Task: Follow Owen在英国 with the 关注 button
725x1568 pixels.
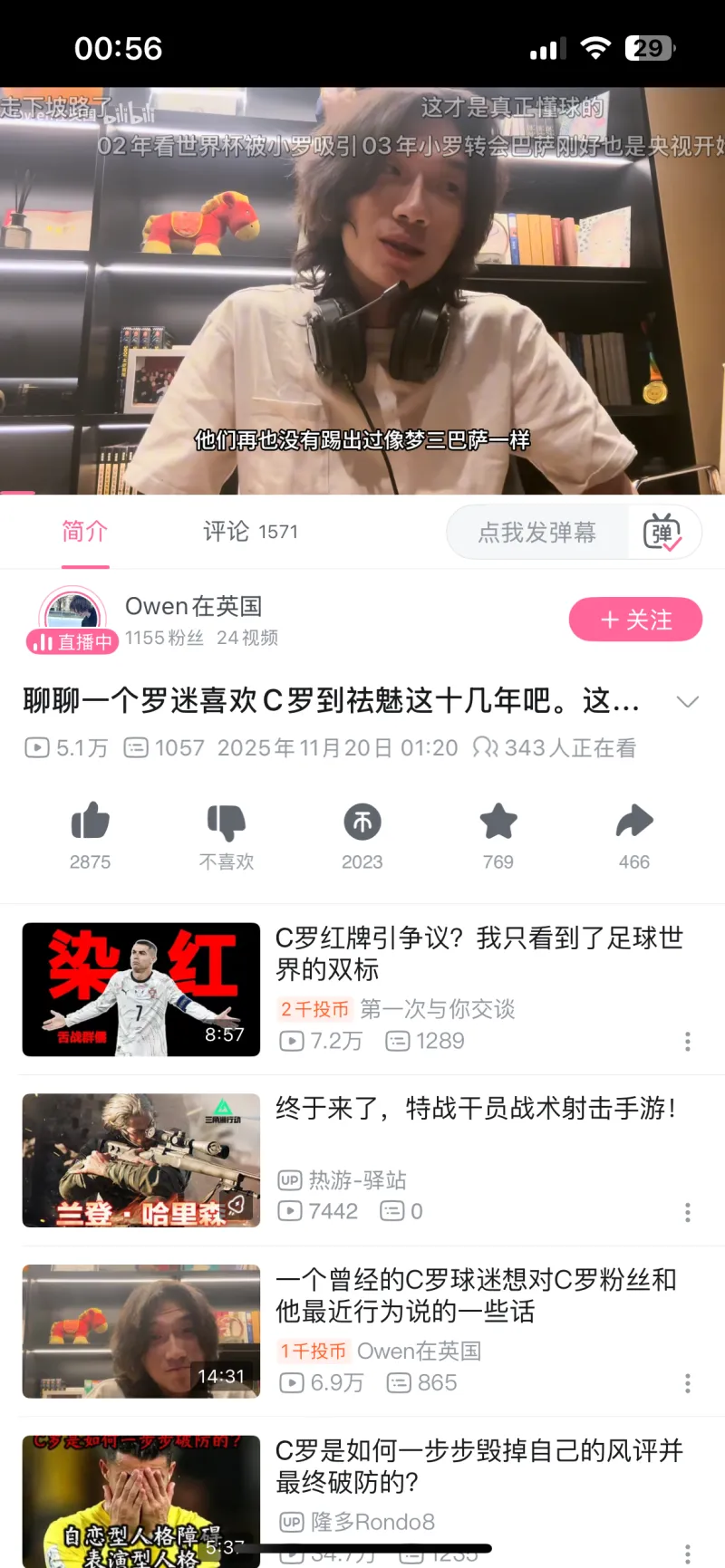Action: pos(635,620)
